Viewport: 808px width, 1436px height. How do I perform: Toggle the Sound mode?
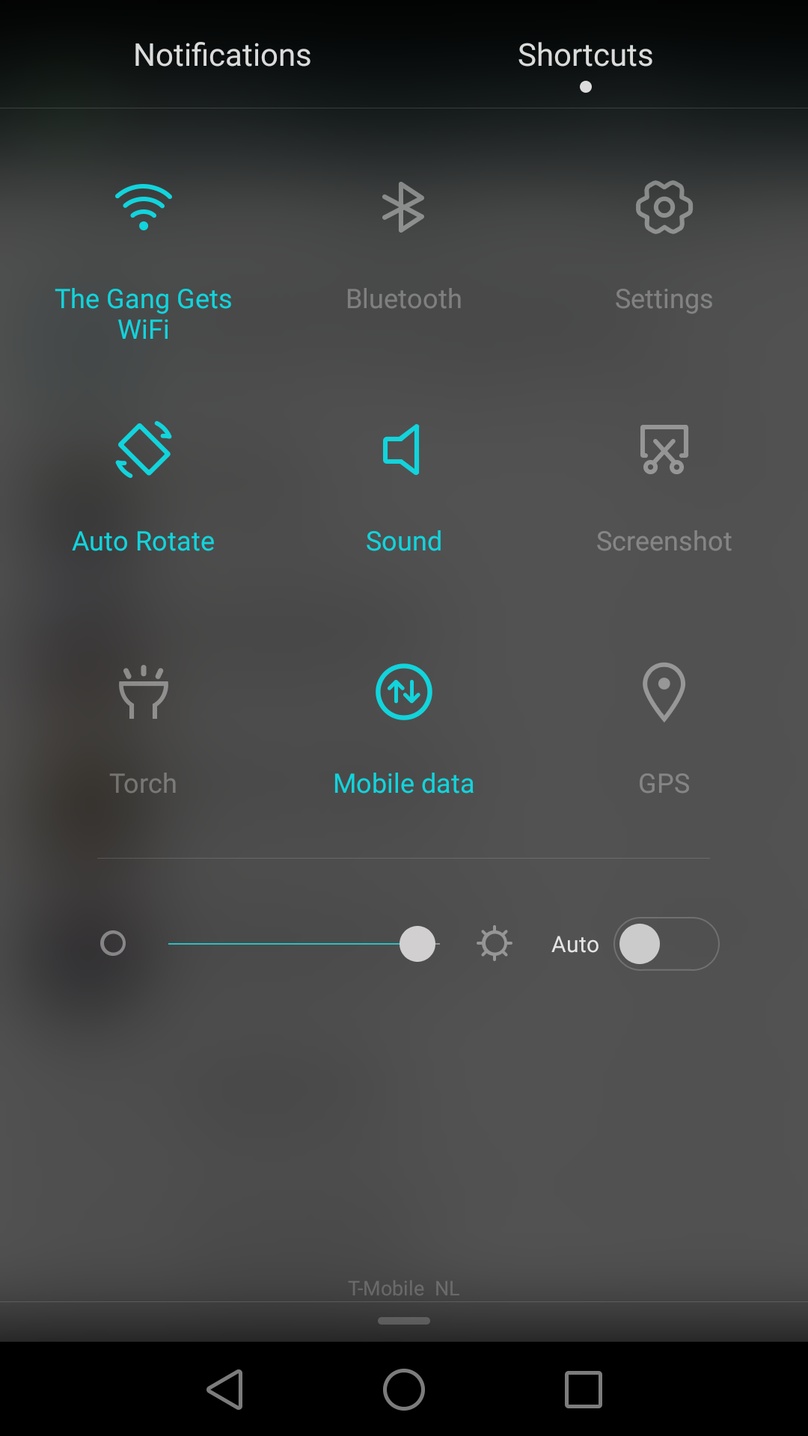click(x=403, y=450)
